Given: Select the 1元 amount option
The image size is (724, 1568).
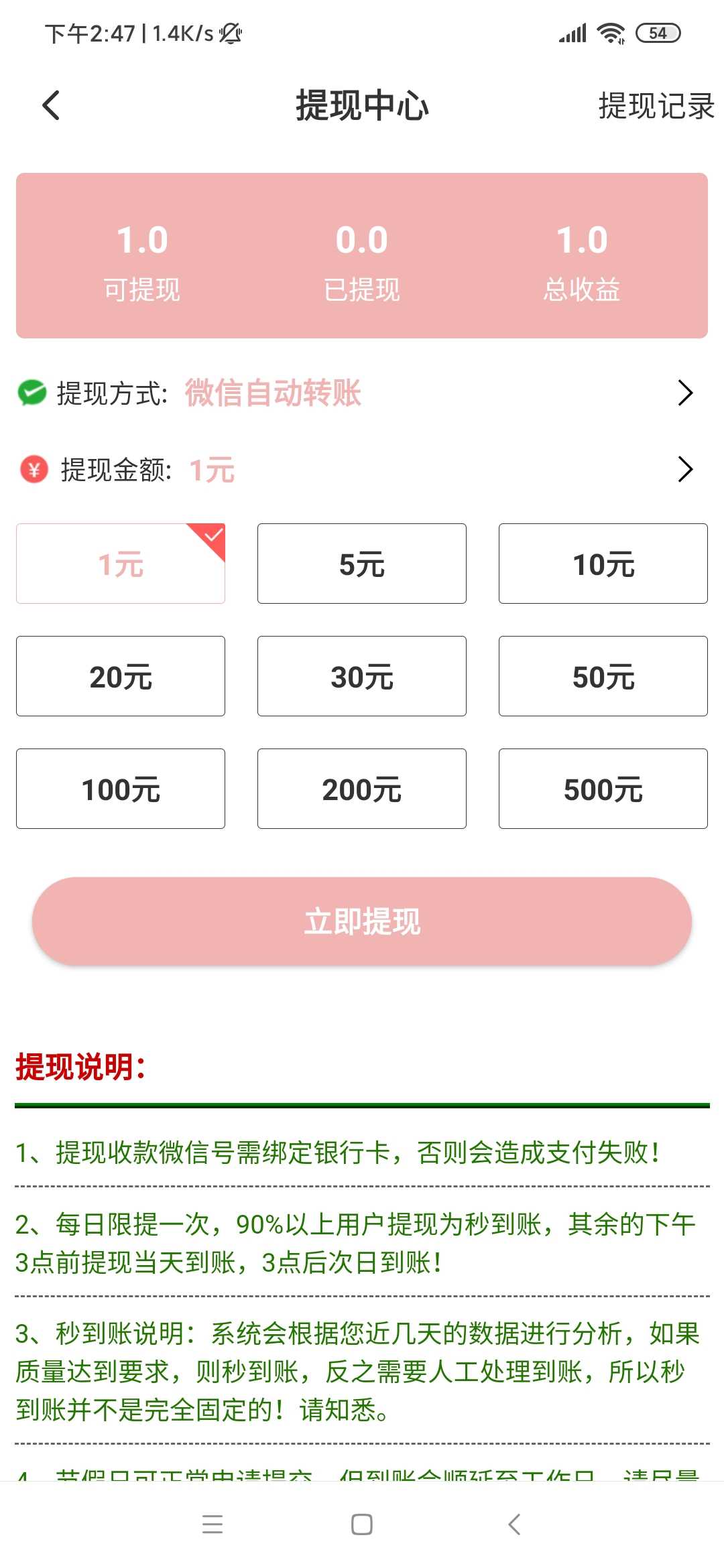Looking at the screenshot, I should point(121,564).
